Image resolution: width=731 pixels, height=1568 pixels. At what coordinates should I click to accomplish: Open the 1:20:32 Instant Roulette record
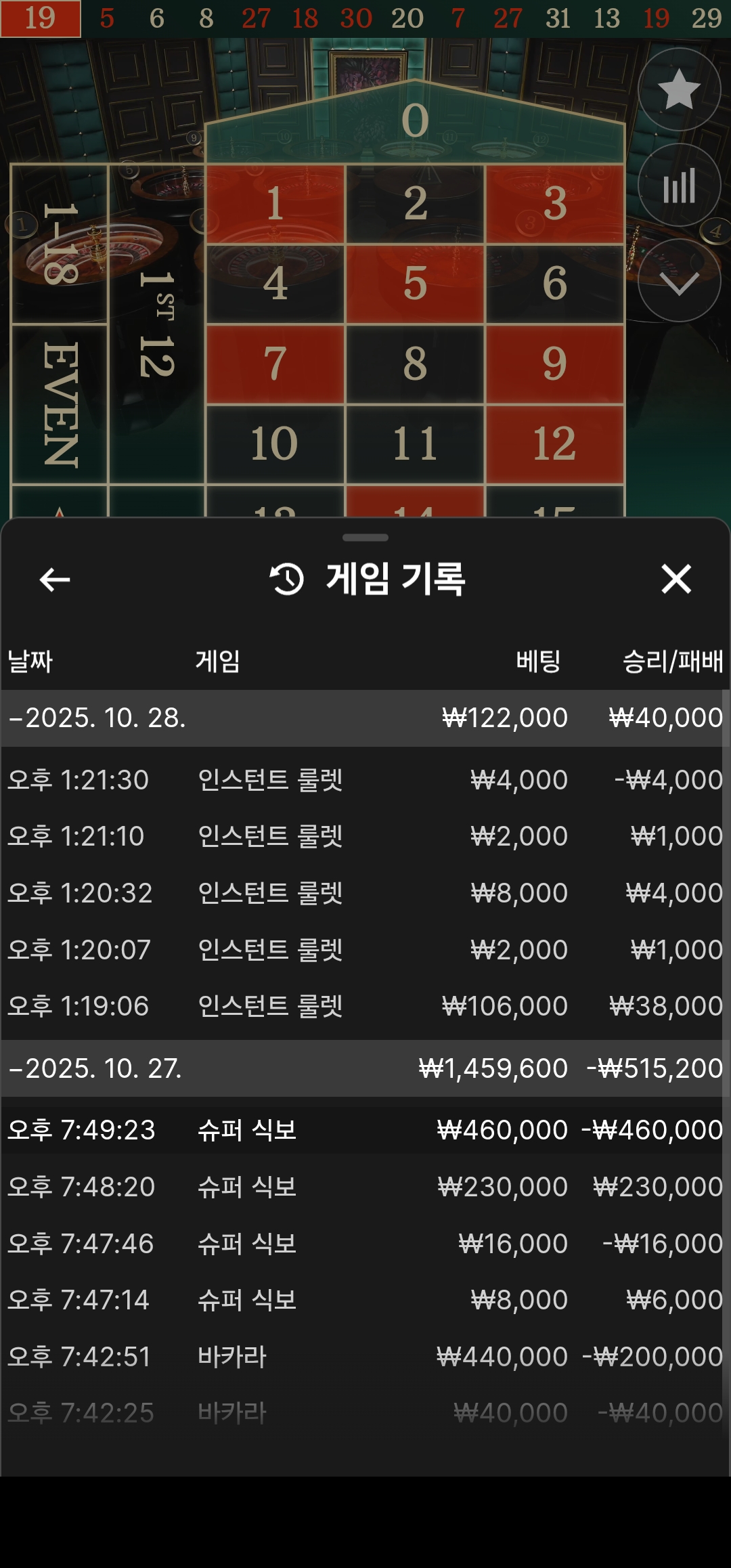364,893
